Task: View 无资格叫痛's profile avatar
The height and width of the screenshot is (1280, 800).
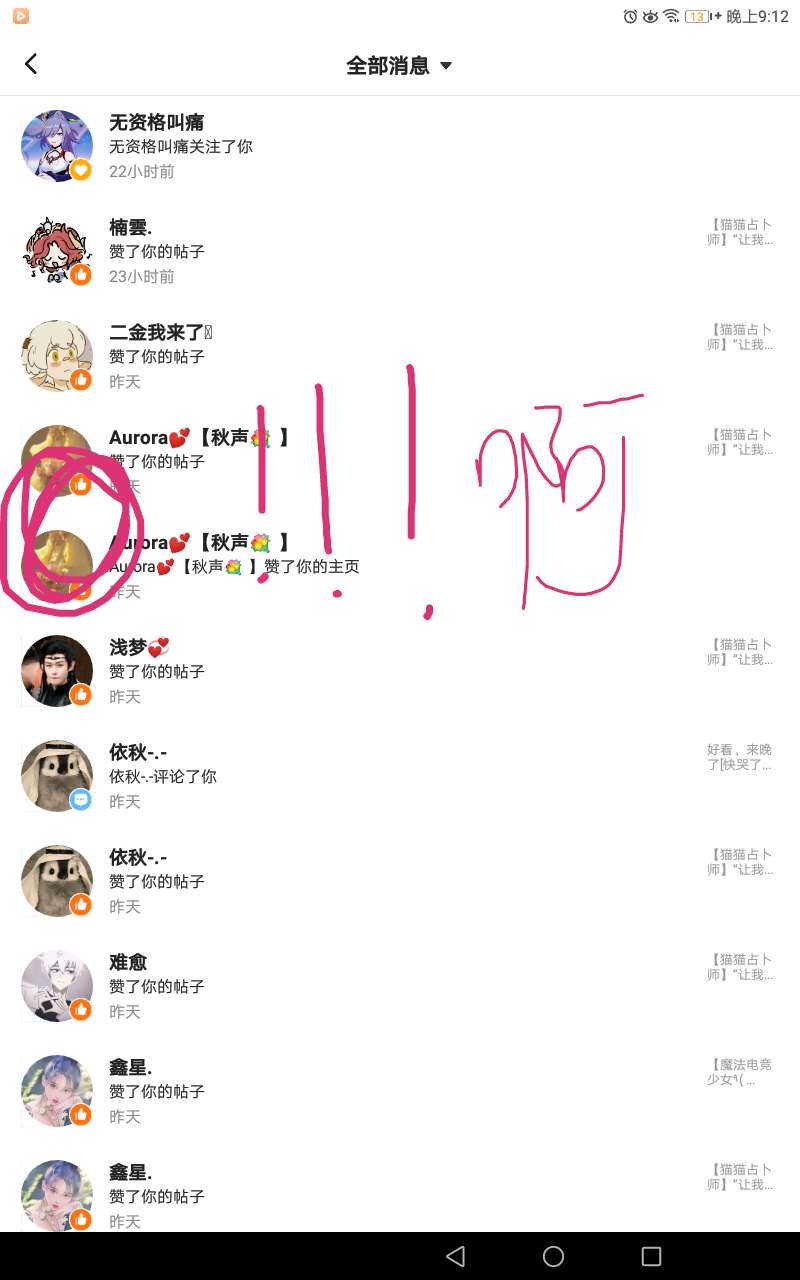Action: (57, 146)
